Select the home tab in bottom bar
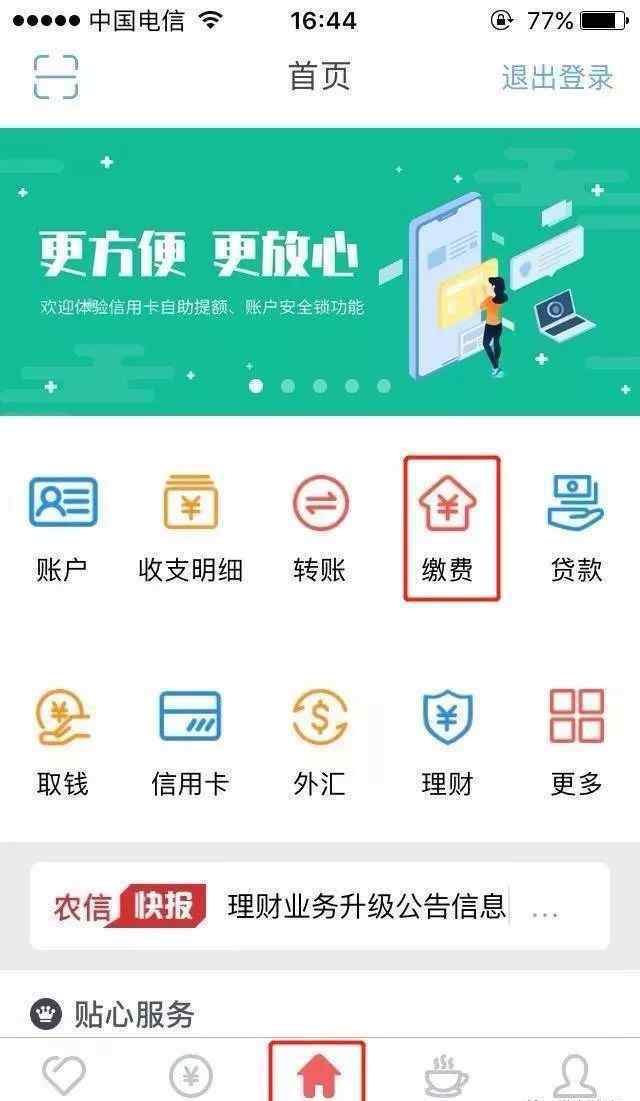 click(x=318, y=1072)
